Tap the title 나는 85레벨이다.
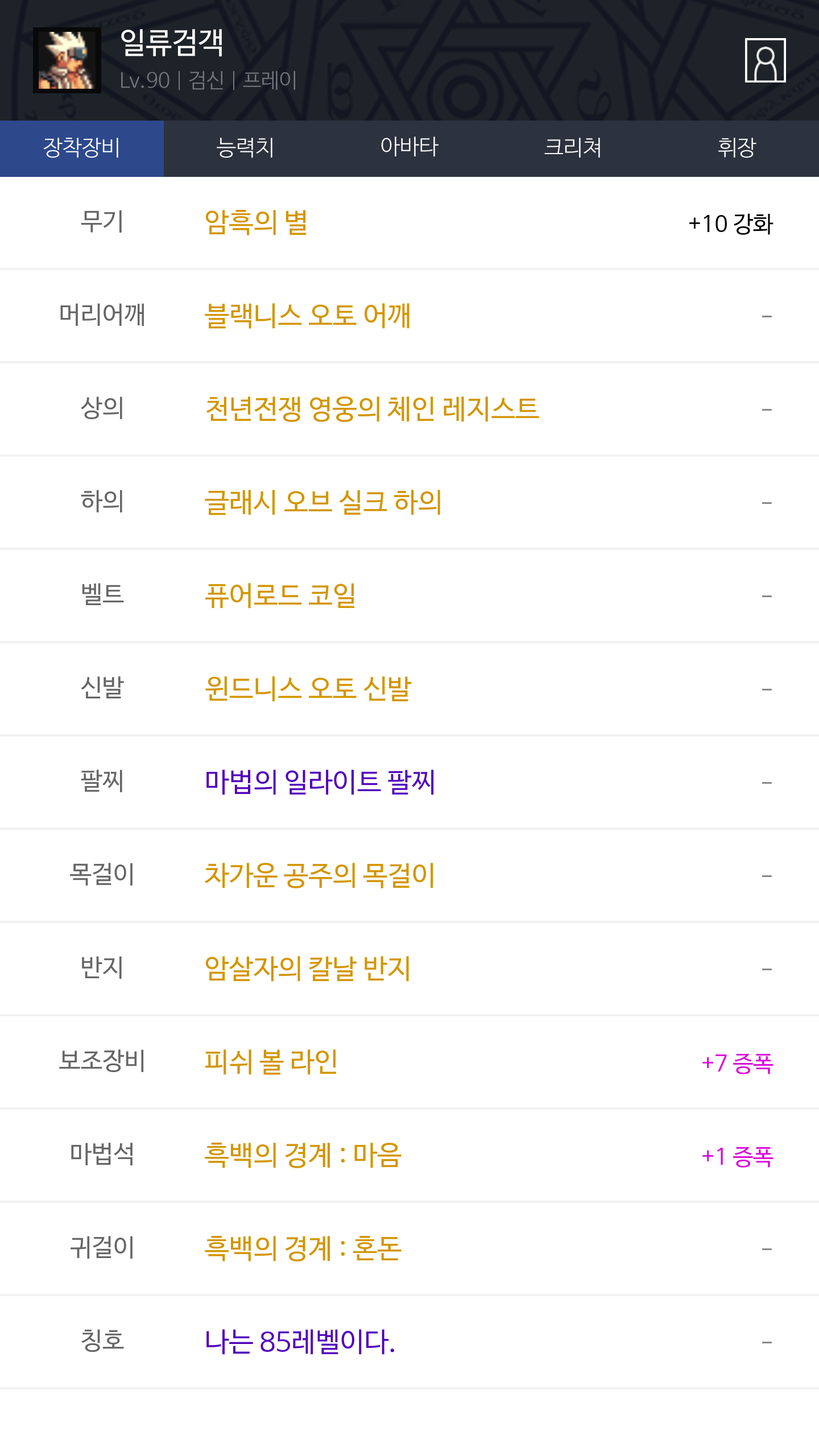Screen dimensions: 819x1456 click(x=300, y=1342)
